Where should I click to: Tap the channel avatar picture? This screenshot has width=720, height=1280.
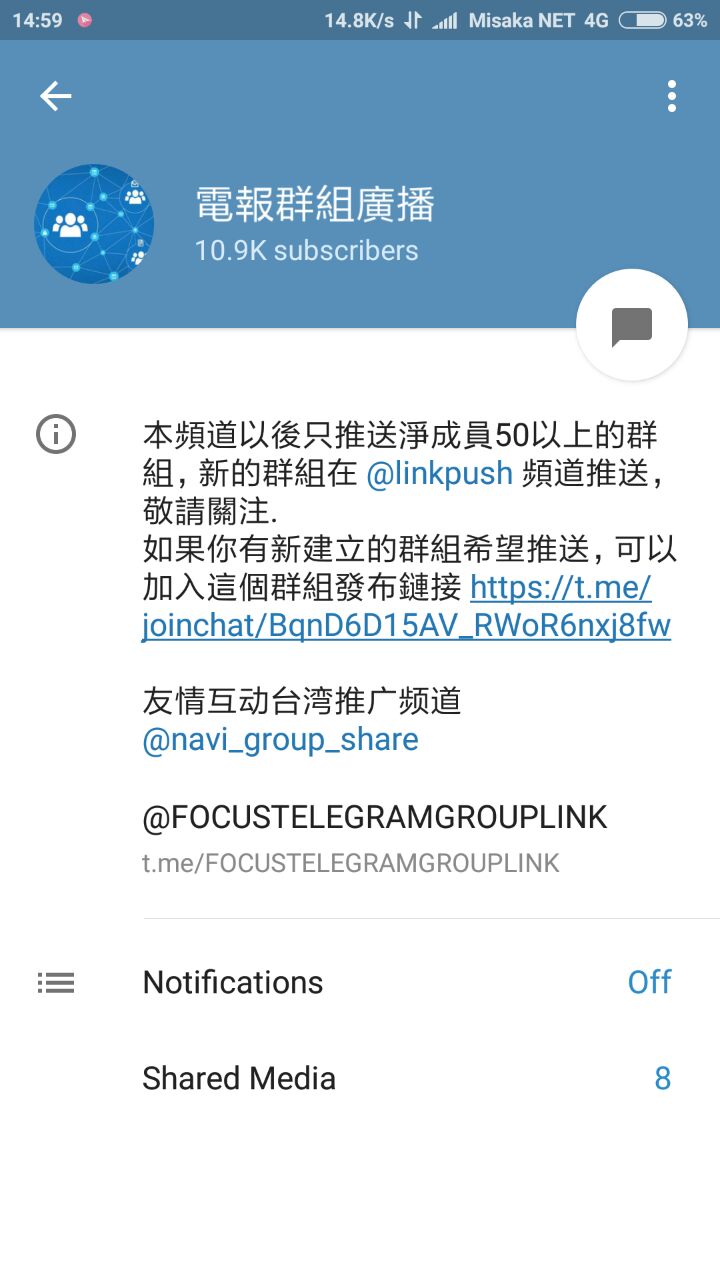pyautogui.click(x=94, y=224)
